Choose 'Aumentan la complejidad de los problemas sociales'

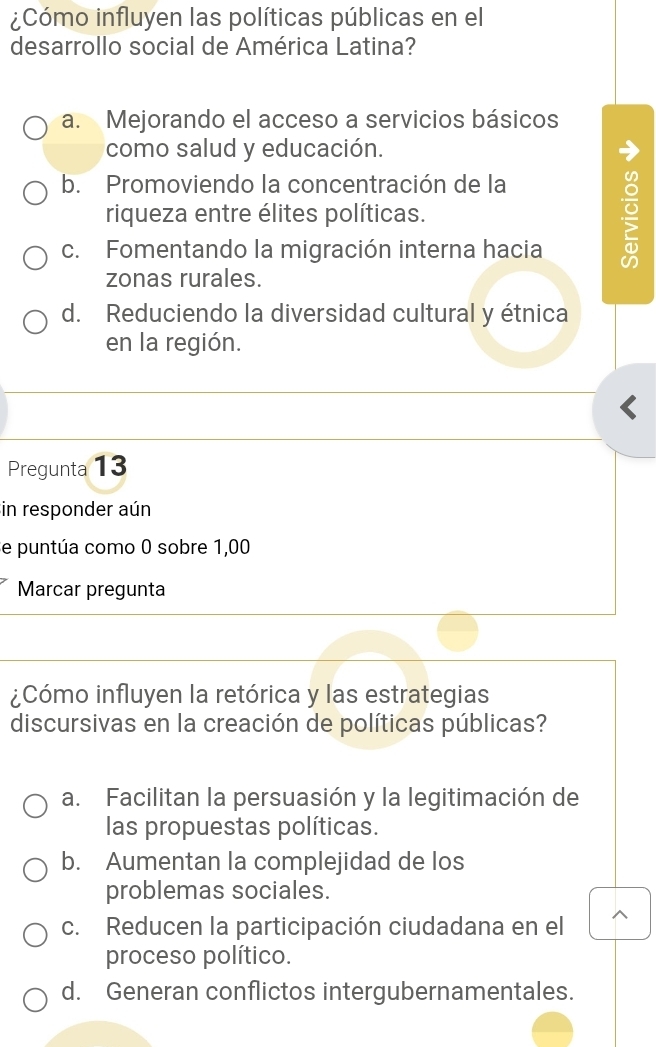pyautogui.click(x=35, y=870)
